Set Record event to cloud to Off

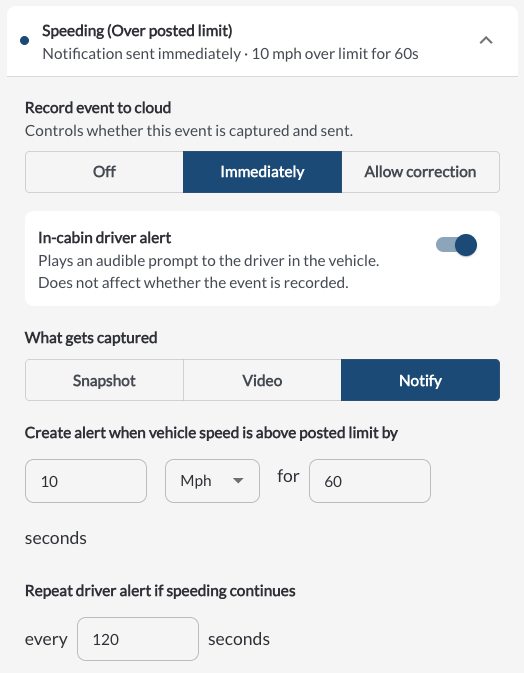pos(104,172)
